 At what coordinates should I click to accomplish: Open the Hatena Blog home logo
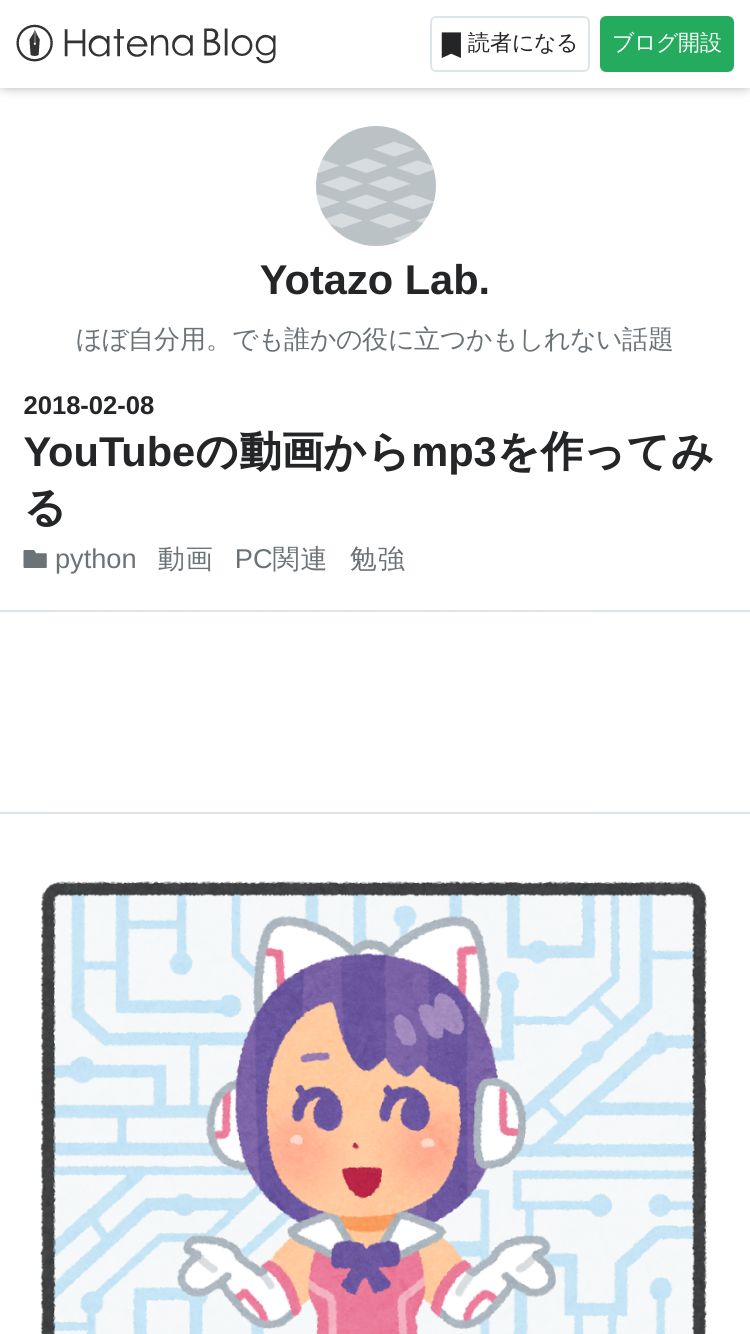(146, 44)
